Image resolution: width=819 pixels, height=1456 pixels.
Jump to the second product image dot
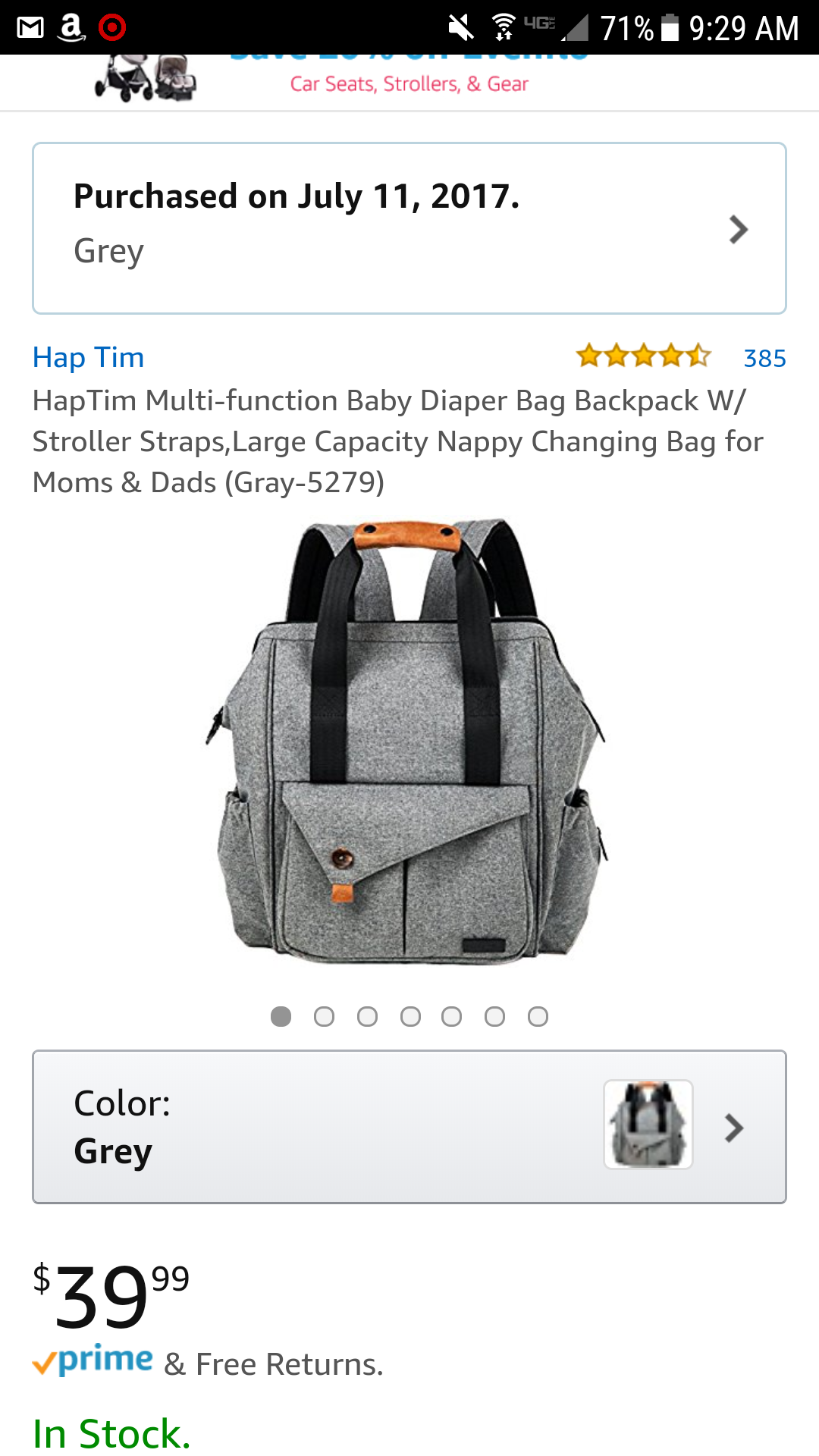324,1016
